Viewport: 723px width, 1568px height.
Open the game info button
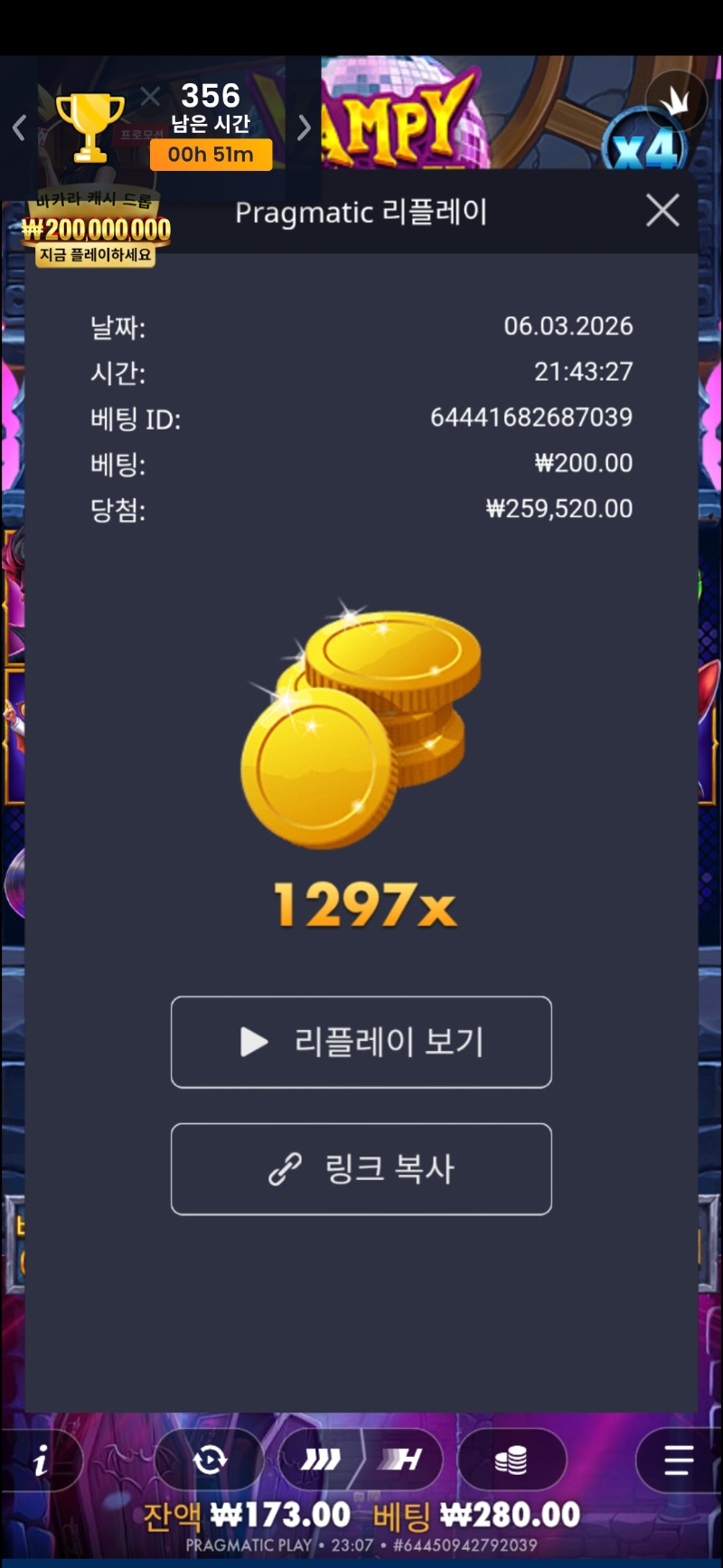tap(42, 1459)
